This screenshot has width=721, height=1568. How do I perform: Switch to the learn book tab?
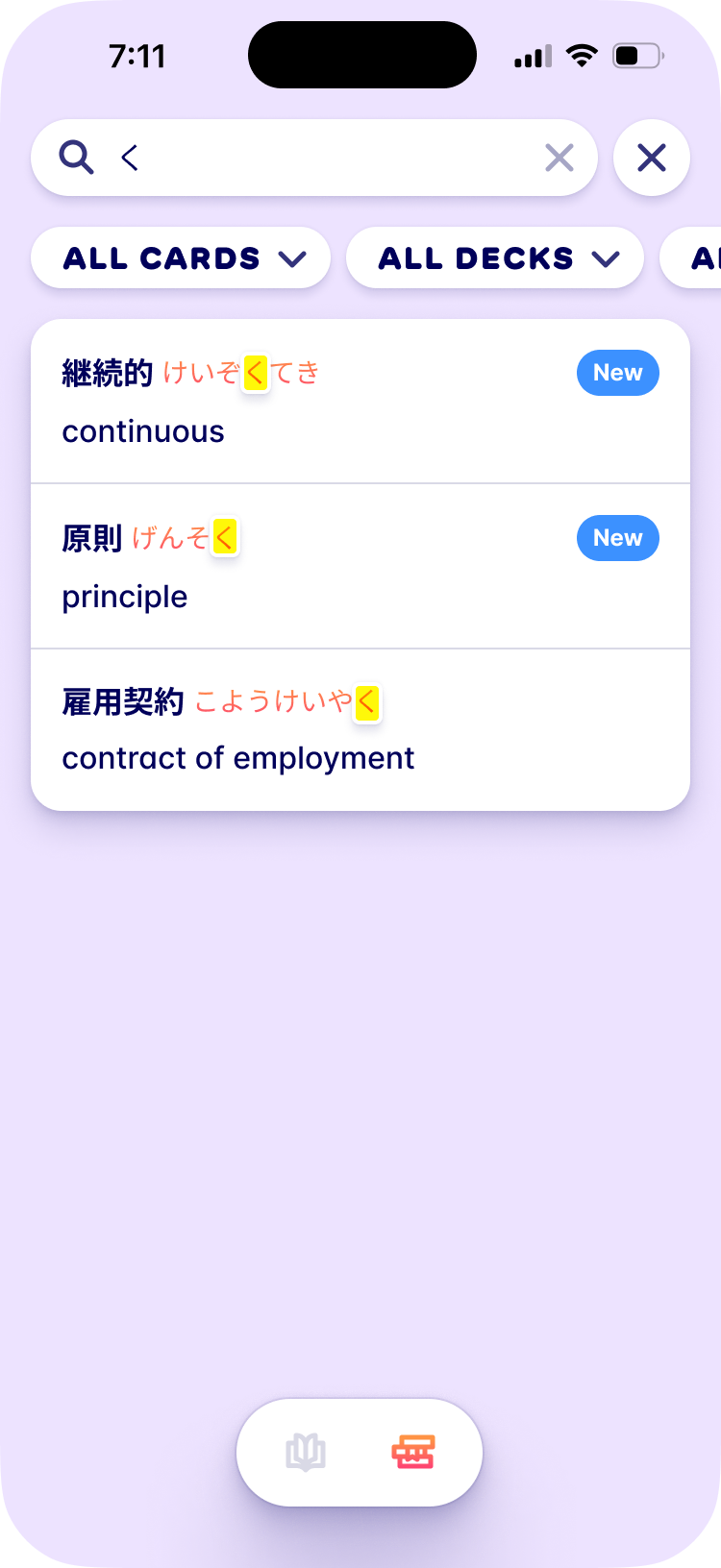pyautogui.click(x=306, y=1452)
